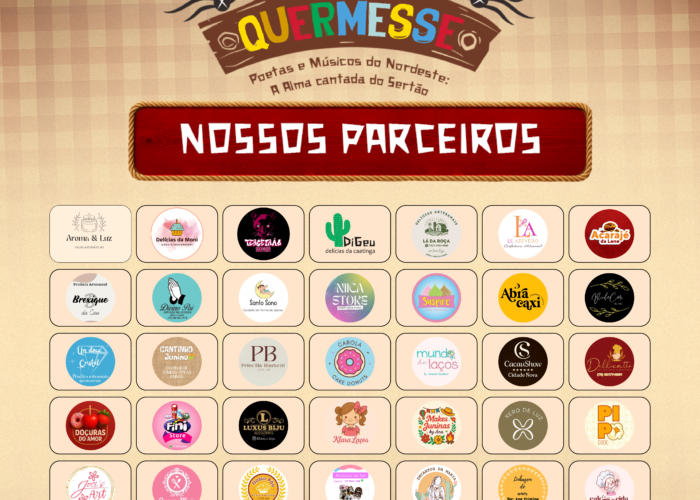Image resolution: width=700 pixels, height=500 pixels.
Task: Open the Doçuras do Amor partner card
Action: coord(90,426)
